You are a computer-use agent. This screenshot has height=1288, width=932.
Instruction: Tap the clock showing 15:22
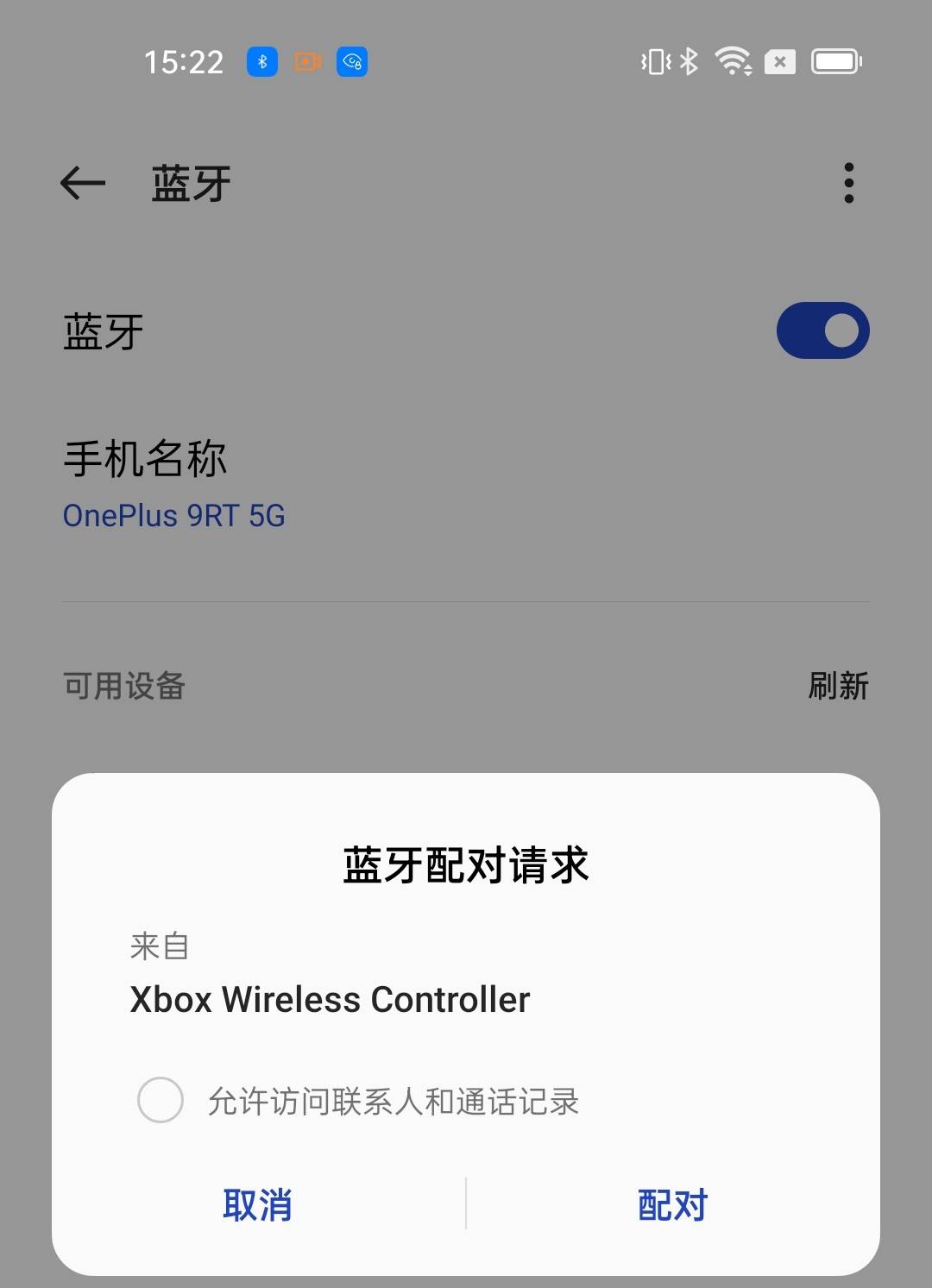184,61
